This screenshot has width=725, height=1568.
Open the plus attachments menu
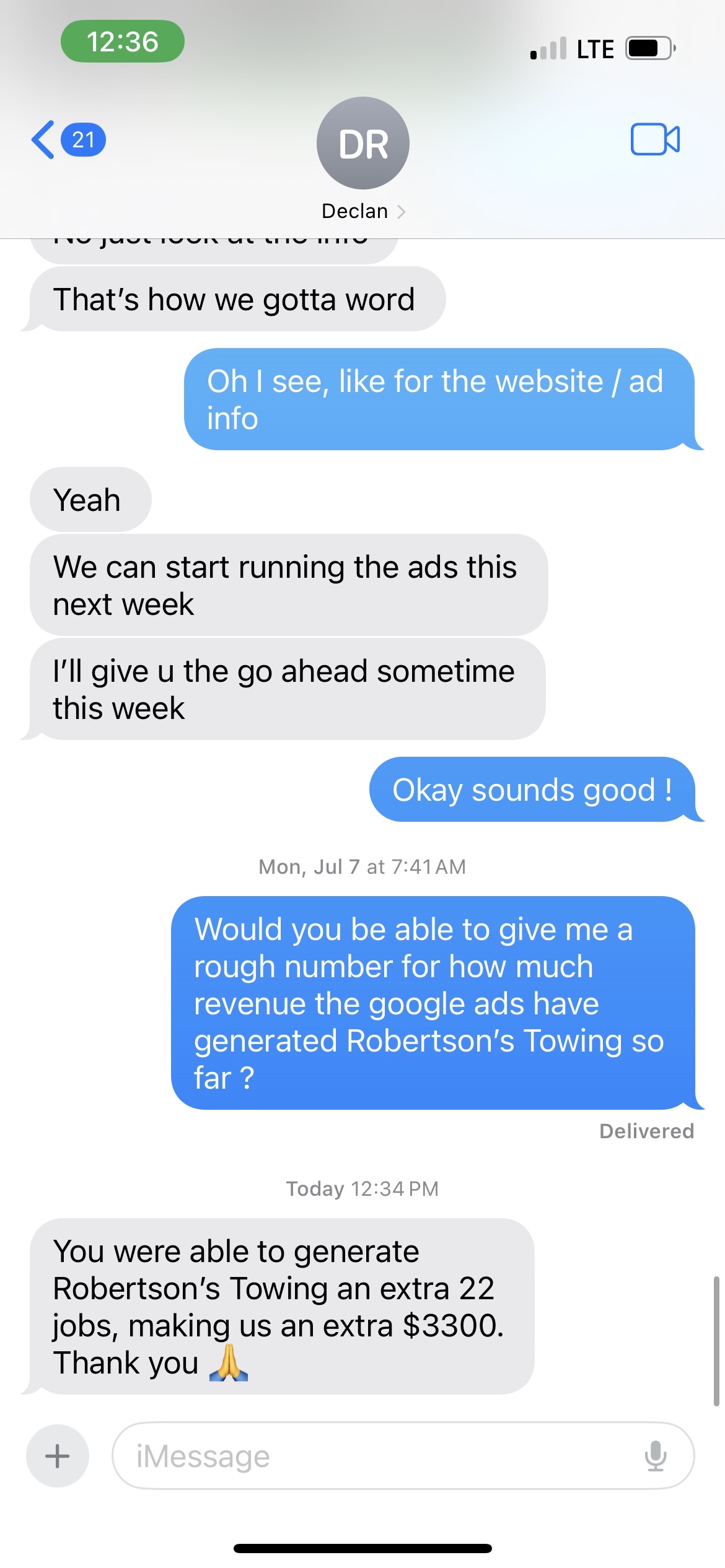58,1455
